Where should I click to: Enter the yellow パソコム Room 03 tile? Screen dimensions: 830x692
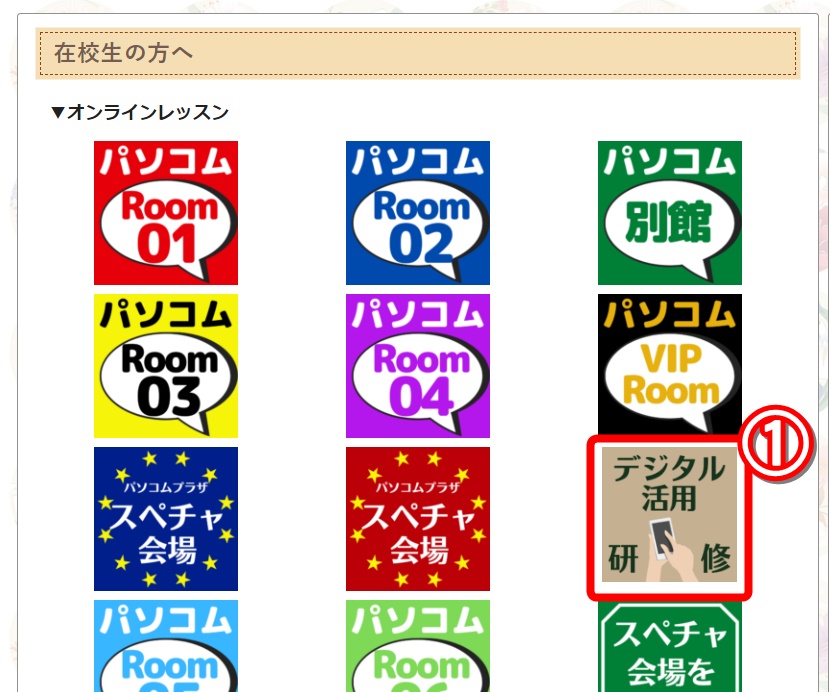pyautogui.click(x=166, y=366)
